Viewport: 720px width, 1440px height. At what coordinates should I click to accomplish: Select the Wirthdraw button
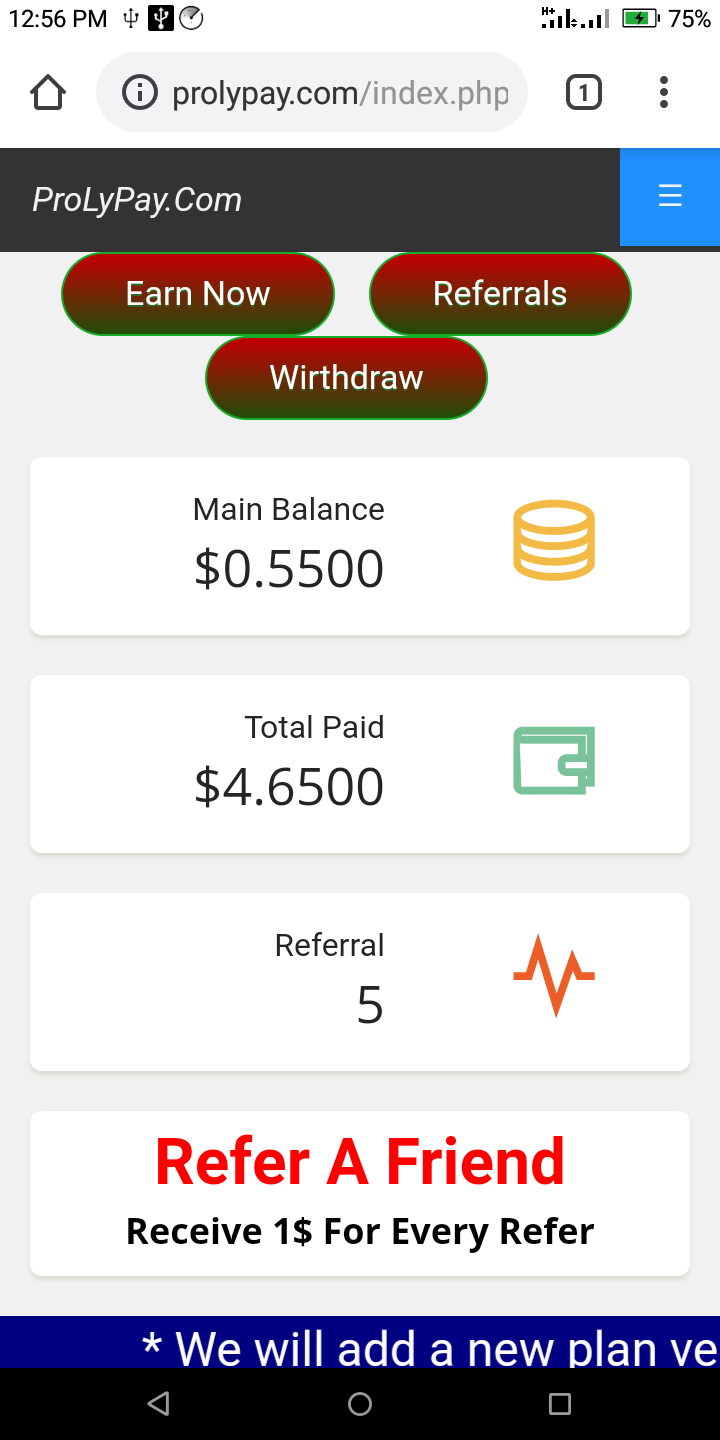[x=346, y=378]
